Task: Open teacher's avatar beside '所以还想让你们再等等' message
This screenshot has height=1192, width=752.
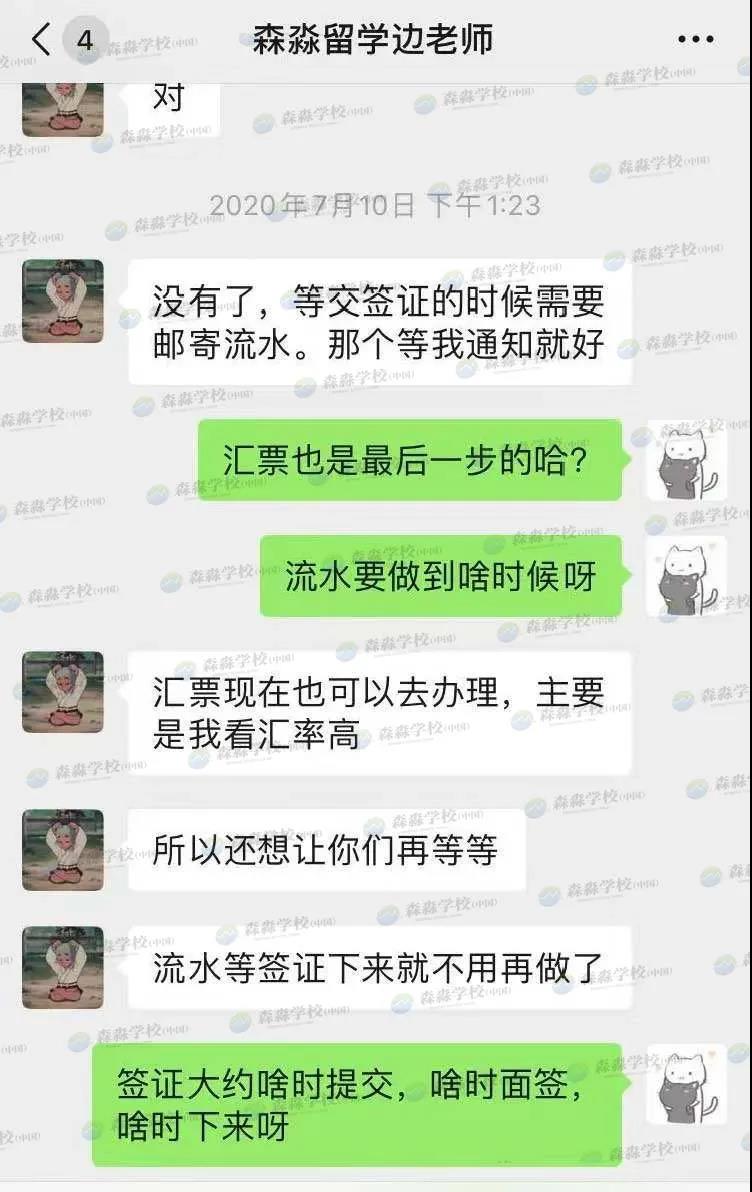Action: click(63, 849)
